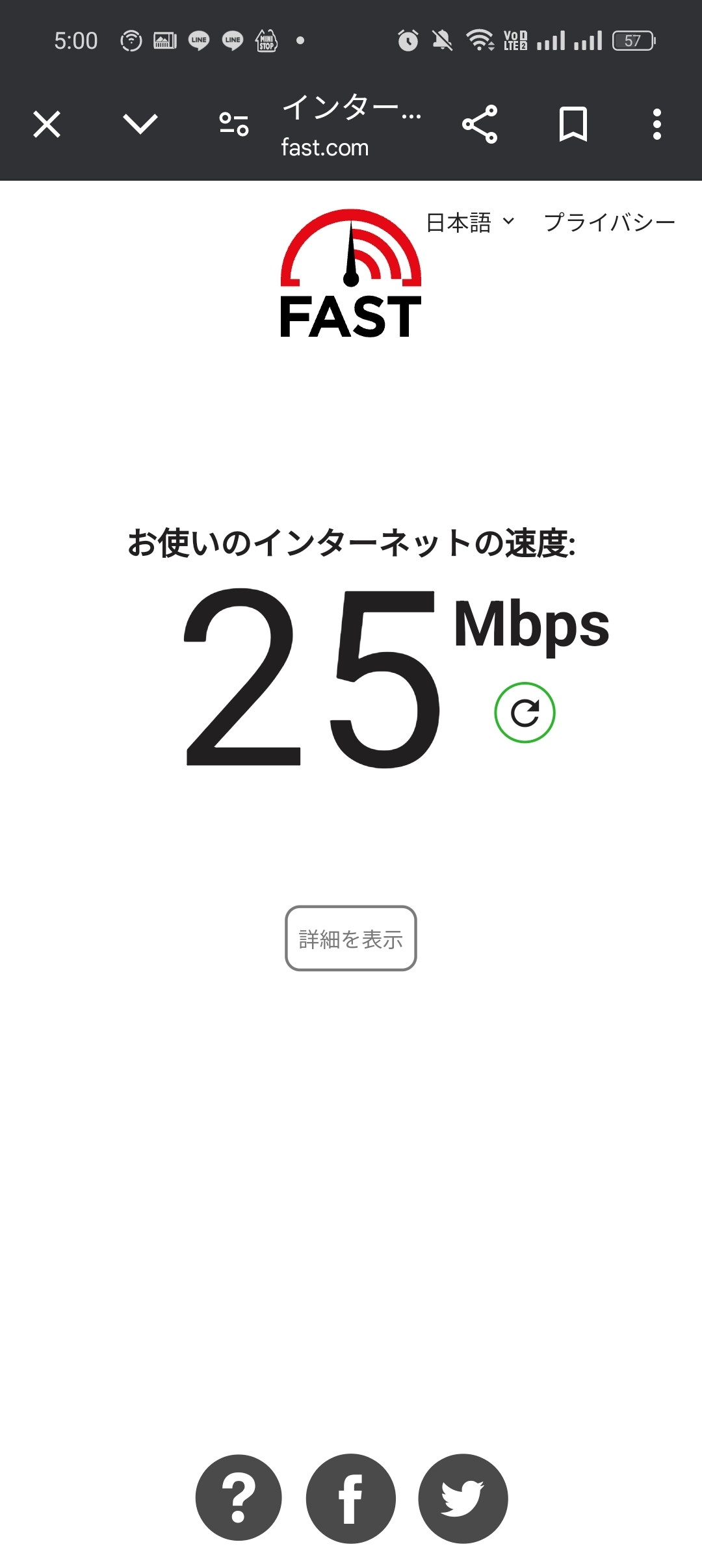Tap 詳細を表示 to show more details
The image size is (702, 1568).
pos(351,938)
